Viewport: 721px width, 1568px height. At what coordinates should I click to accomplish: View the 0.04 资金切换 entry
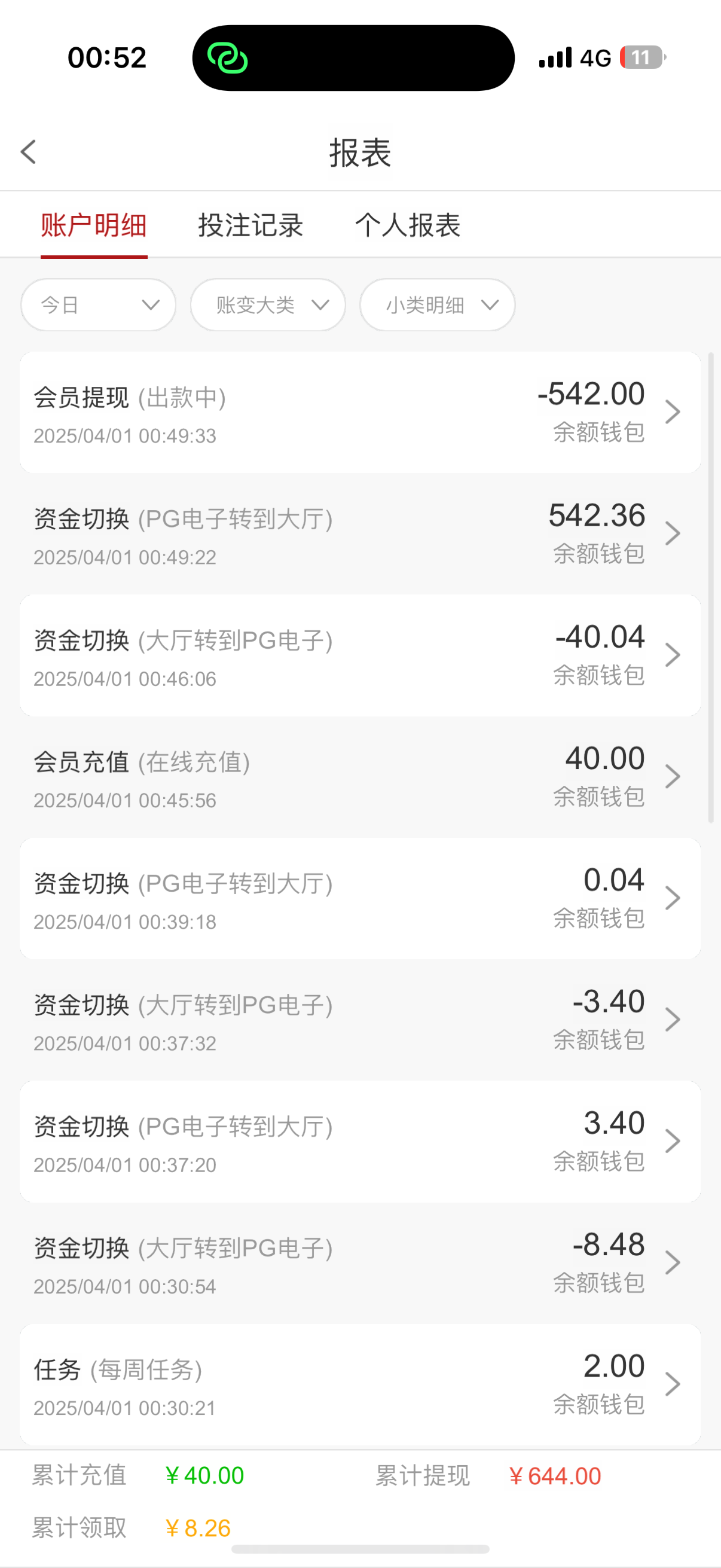coord(360,898)
